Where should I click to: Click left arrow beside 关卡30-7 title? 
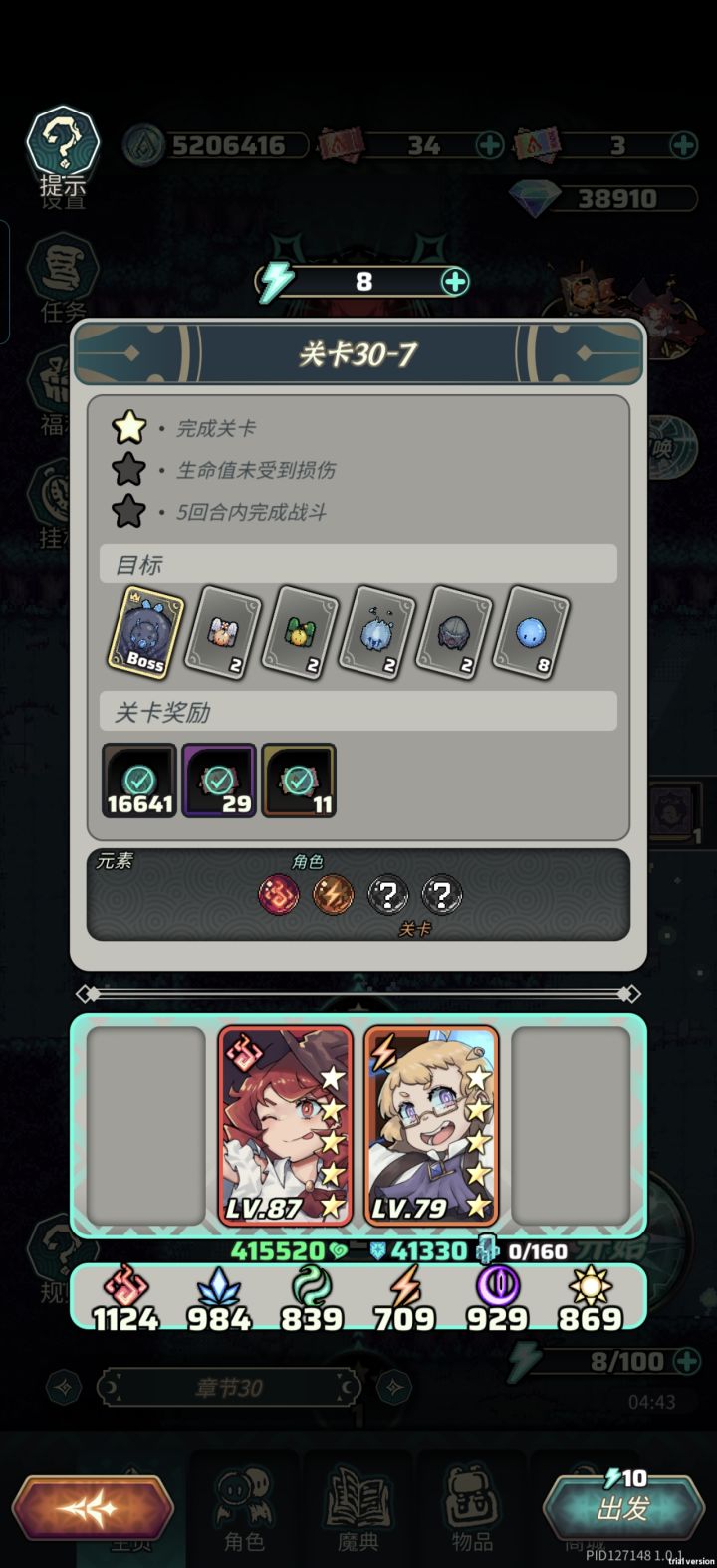point(129,351)
